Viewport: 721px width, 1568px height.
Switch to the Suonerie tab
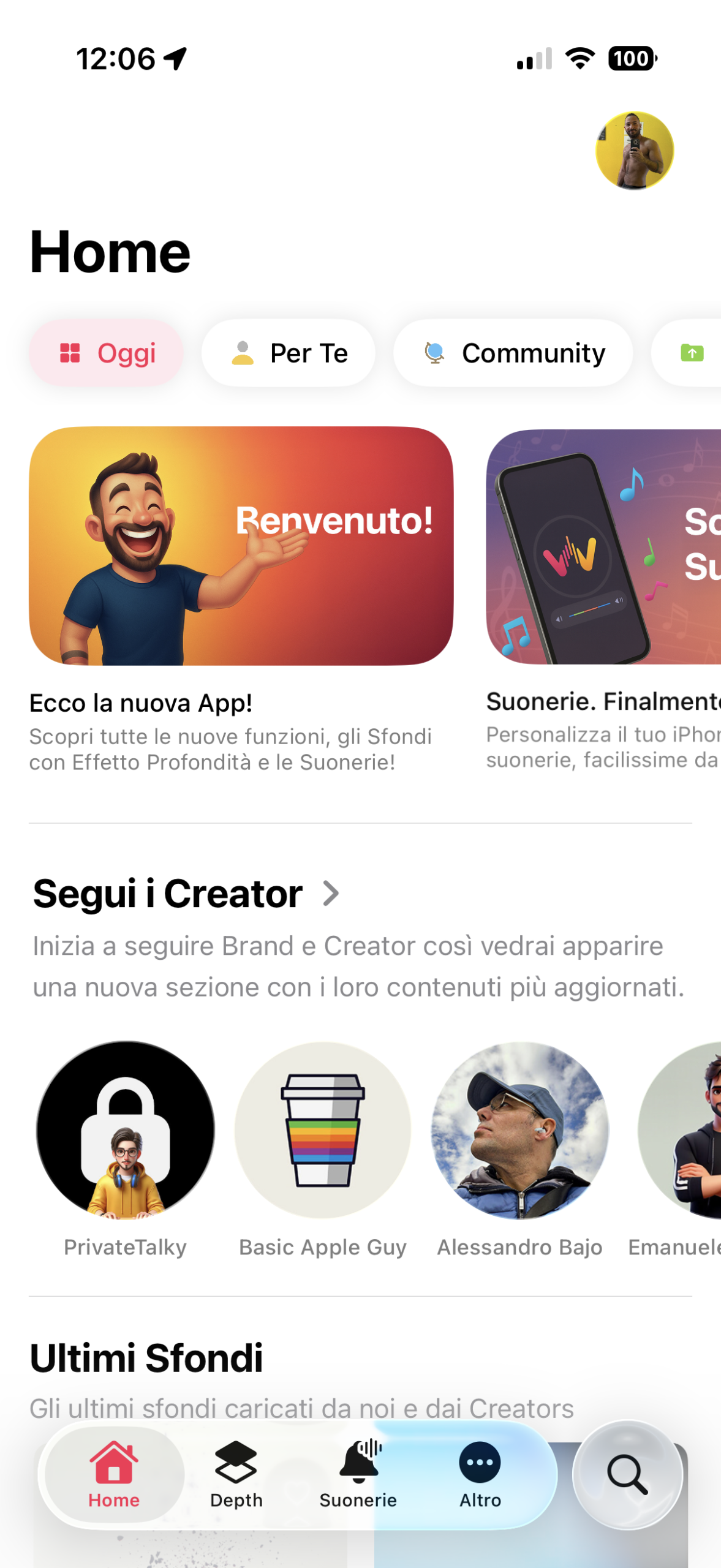(358, 1475)
